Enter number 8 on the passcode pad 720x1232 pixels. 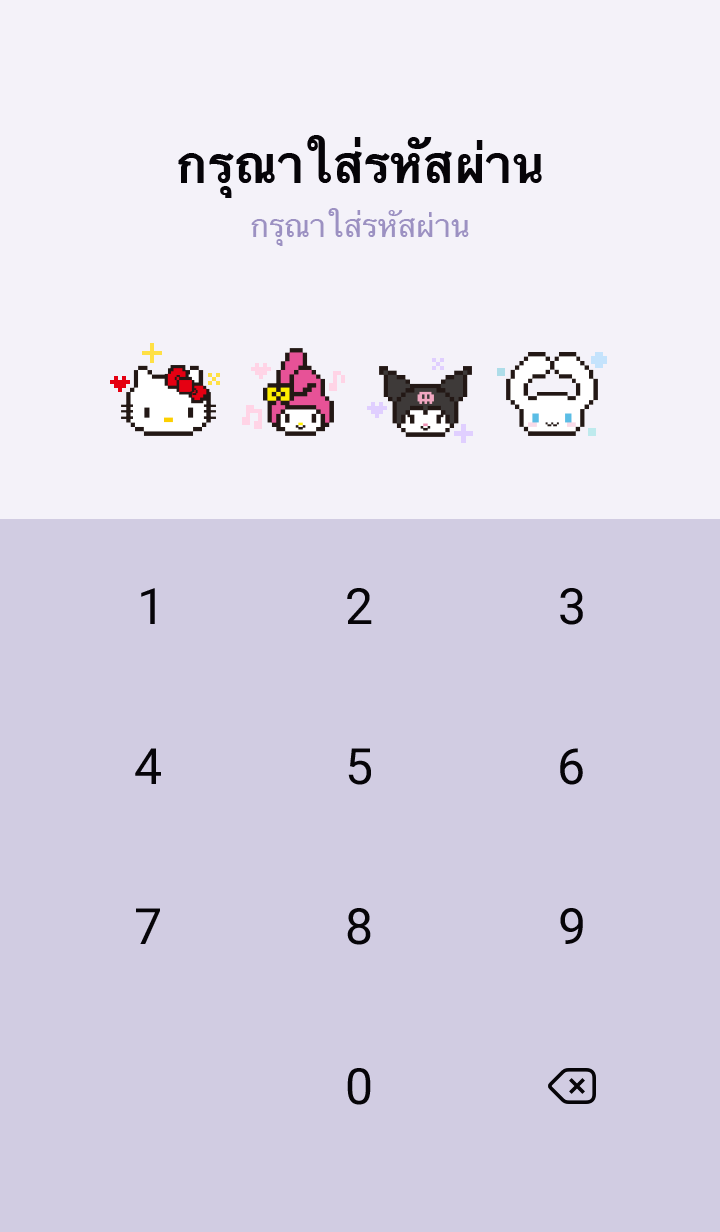coord(359,927)
